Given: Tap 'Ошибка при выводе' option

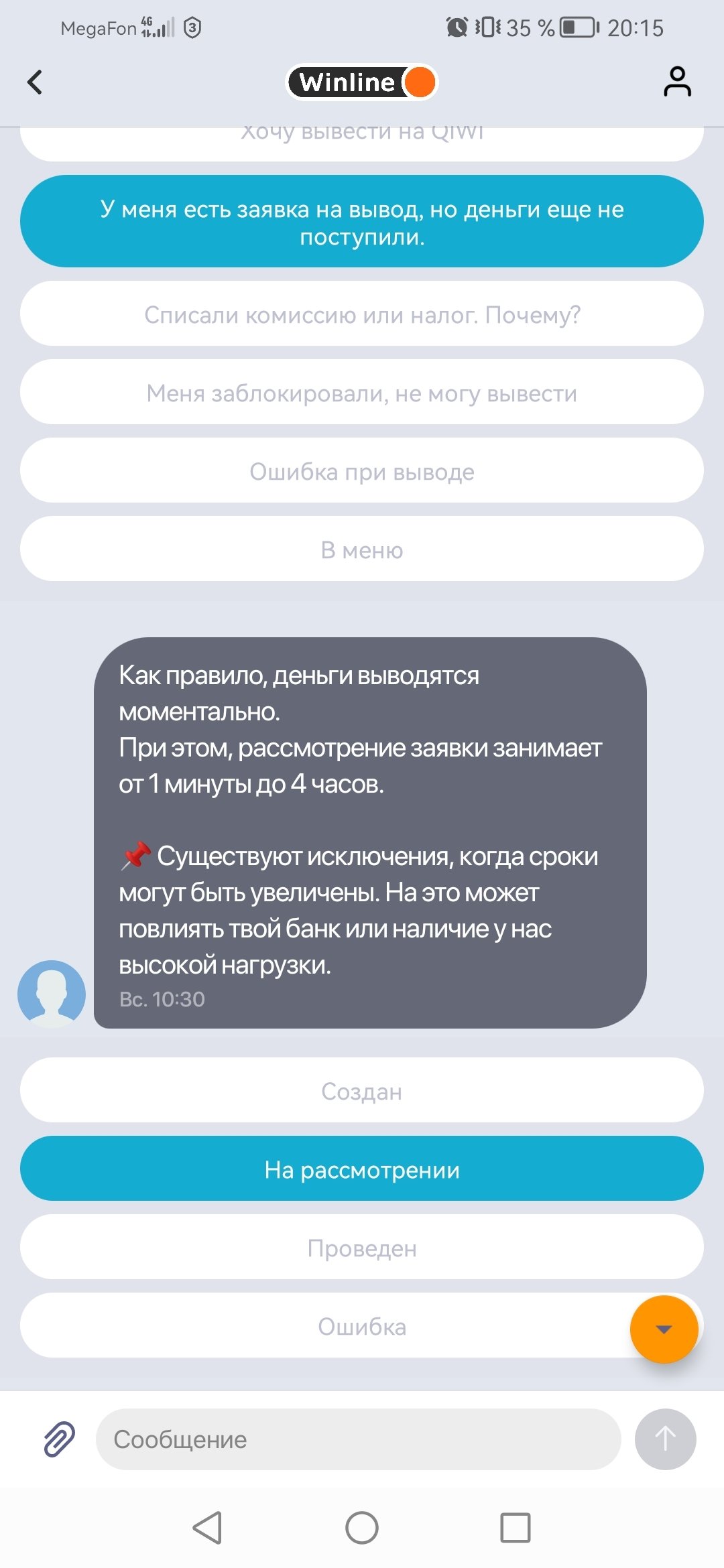Looking at the screenshot, I should click(x=362, y=471).
